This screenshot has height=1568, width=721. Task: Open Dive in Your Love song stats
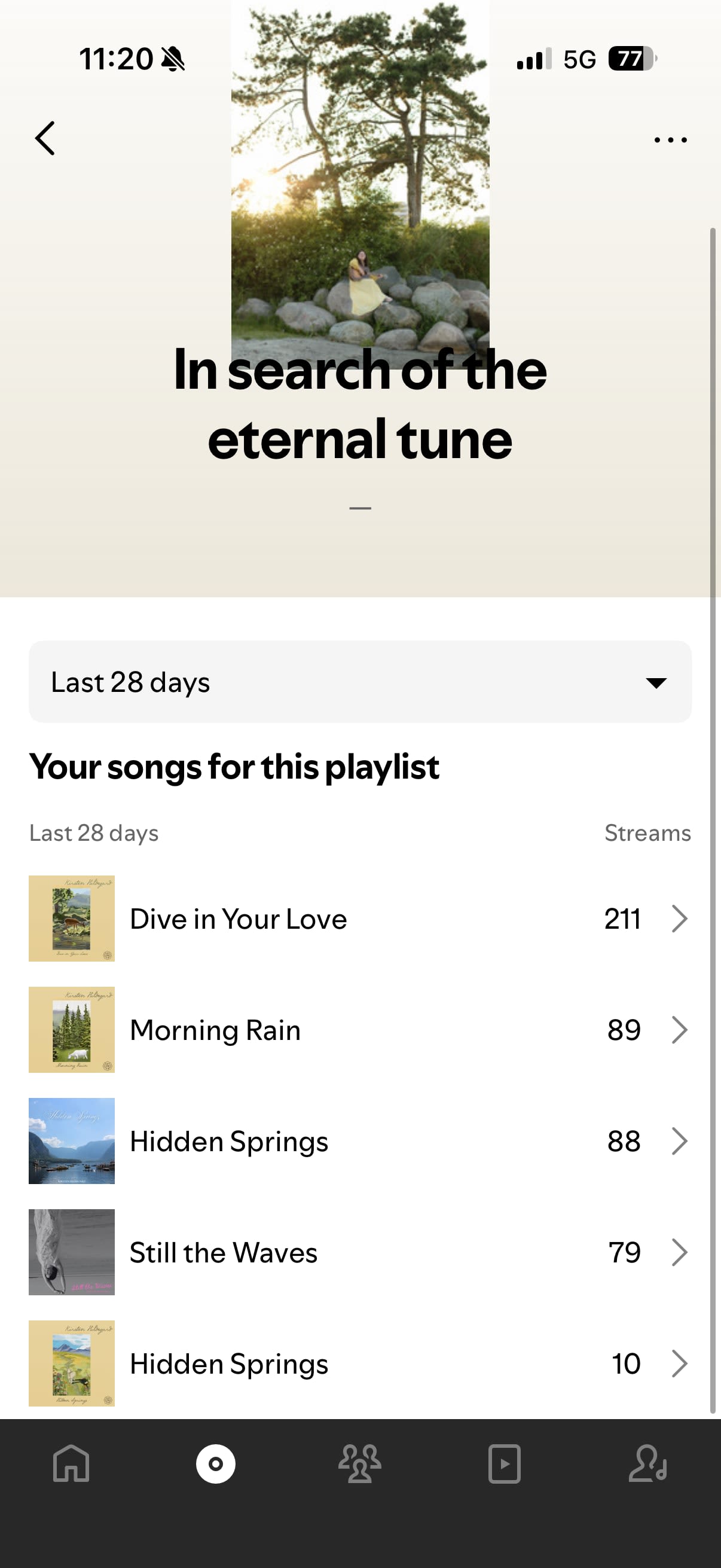tap(359, 919)
